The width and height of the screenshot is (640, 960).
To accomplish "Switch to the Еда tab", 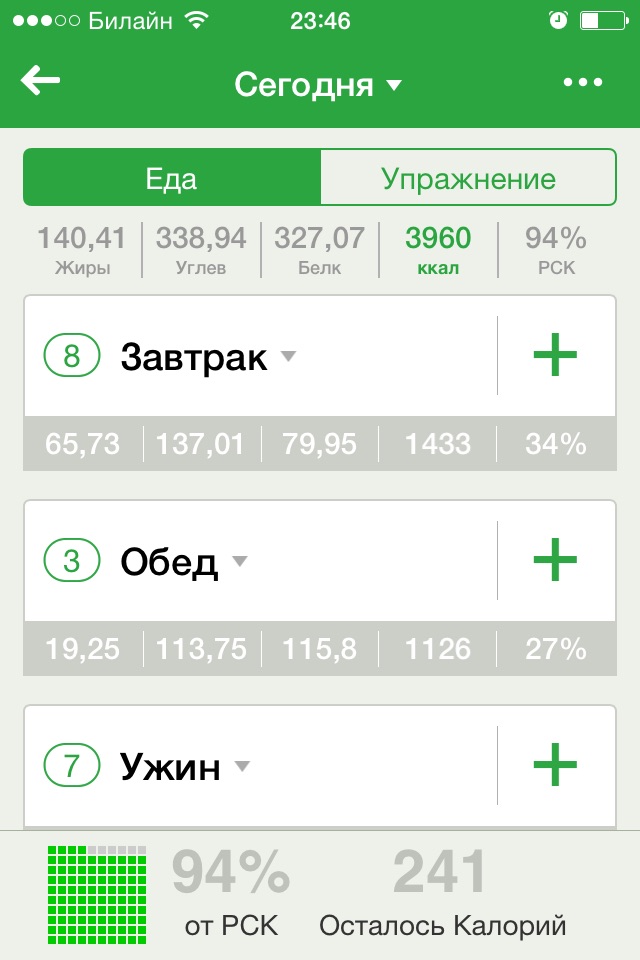I will pos(172,178).
